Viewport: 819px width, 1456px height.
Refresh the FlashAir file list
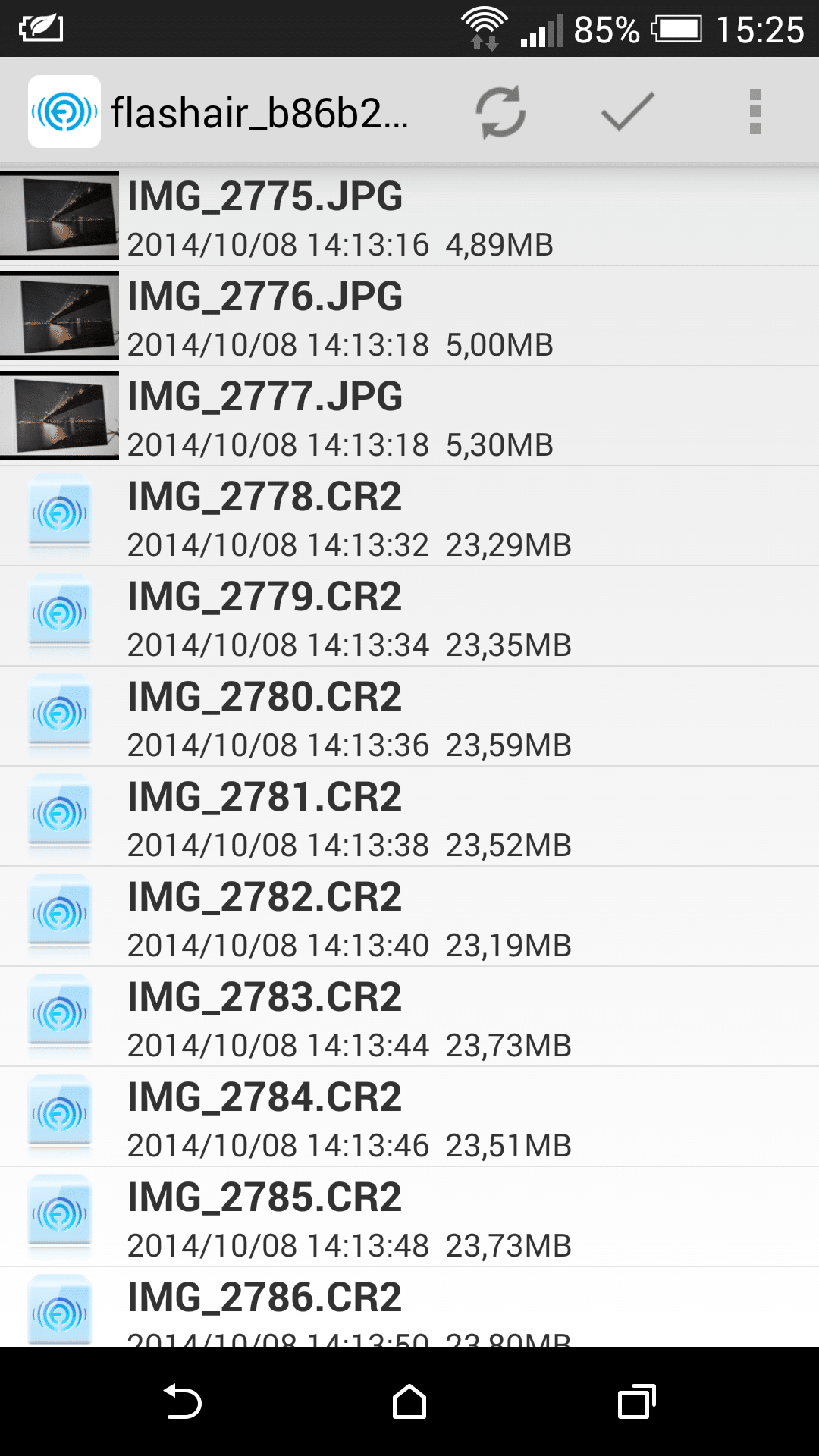tap(500, 112)
